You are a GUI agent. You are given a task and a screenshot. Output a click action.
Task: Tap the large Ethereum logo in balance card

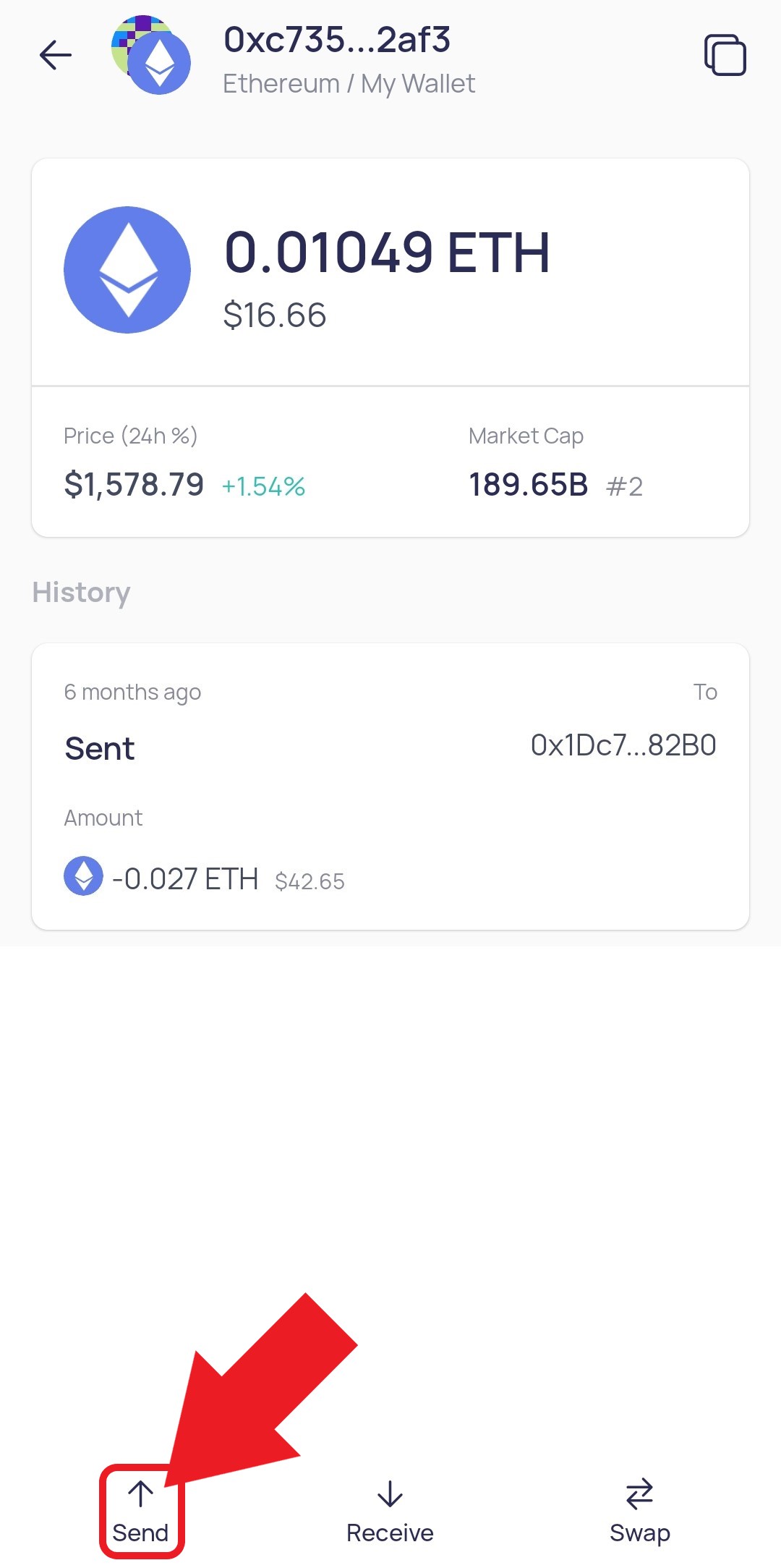click(127, 269)
